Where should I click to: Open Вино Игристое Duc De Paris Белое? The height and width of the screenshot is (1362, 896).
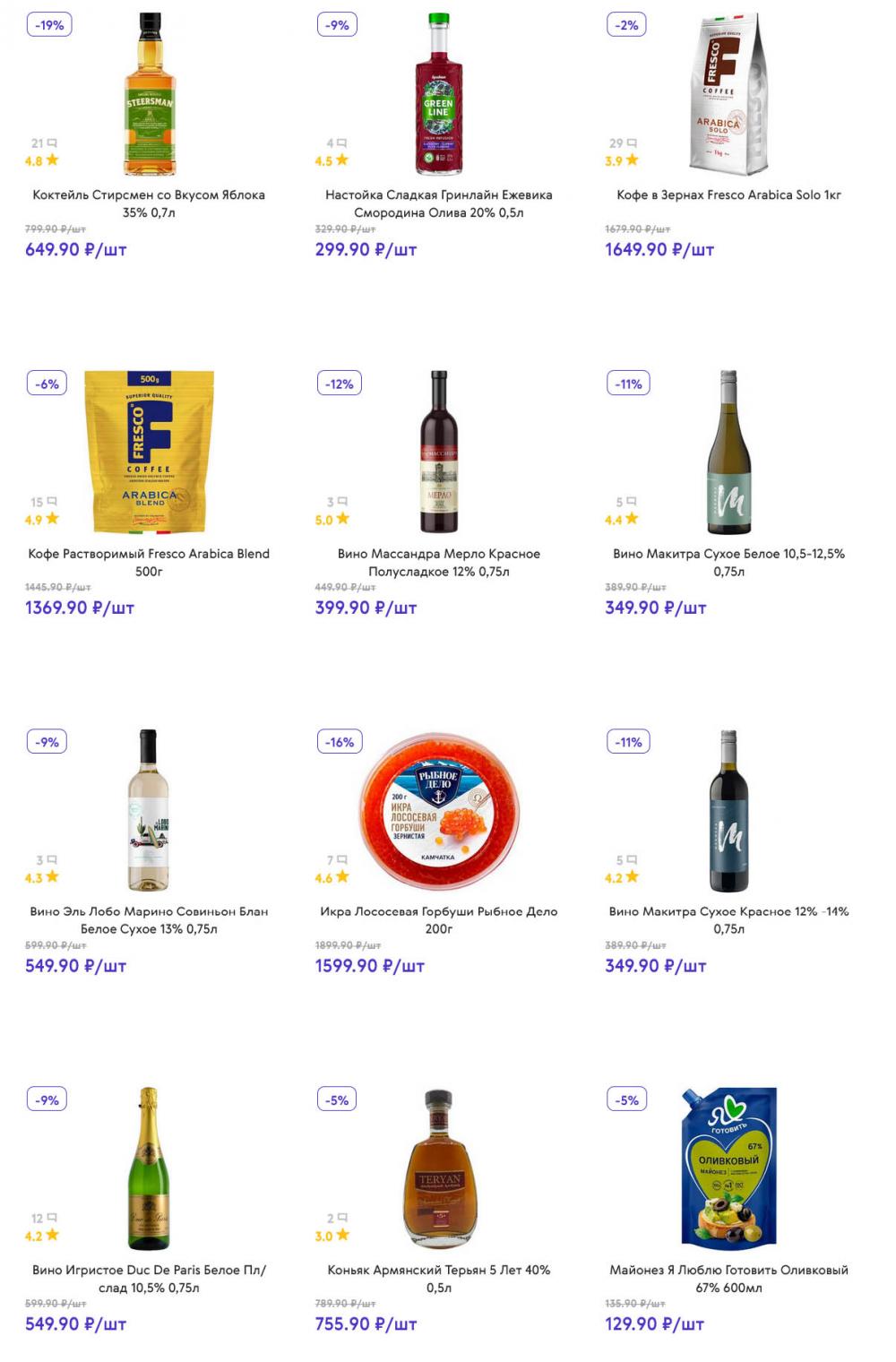click(x=149, y=1278)
